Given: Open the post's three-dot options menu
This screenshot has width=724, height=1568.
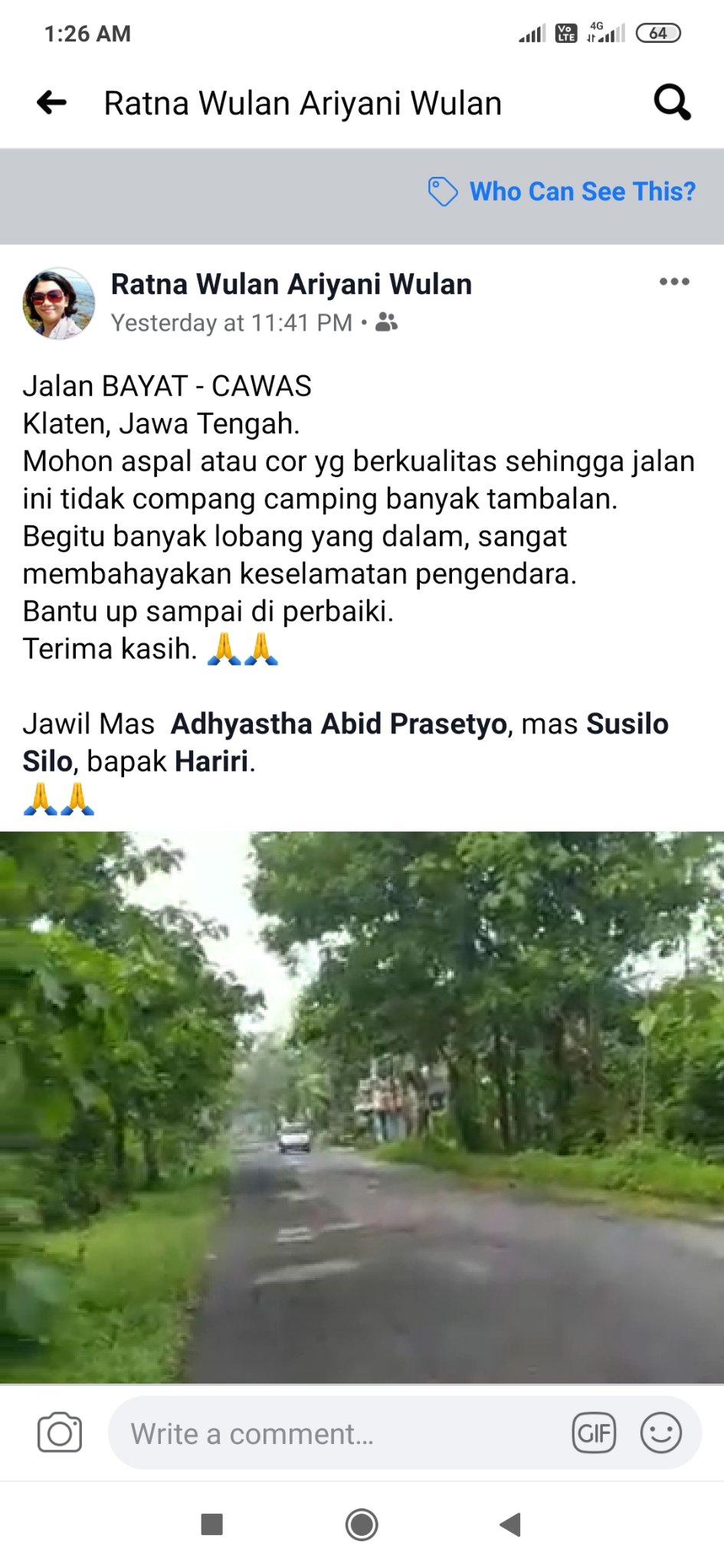Looking at the screenshot, I should pyautogui.click(x=674, y=282).
